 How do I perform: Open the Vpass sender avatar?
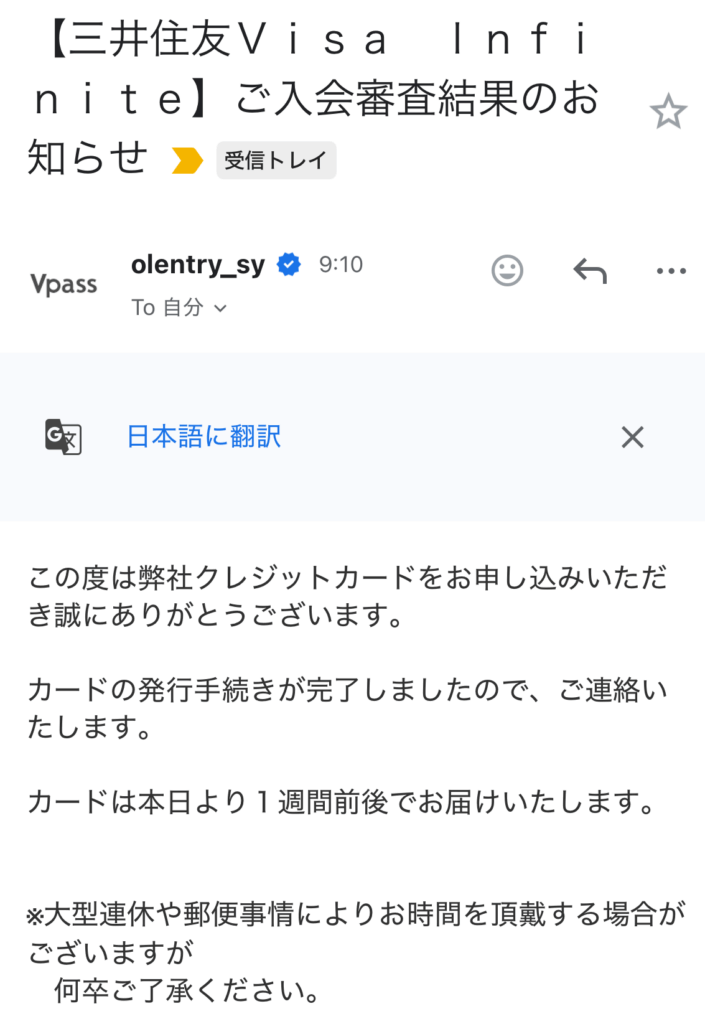click(x=64, y=285)
